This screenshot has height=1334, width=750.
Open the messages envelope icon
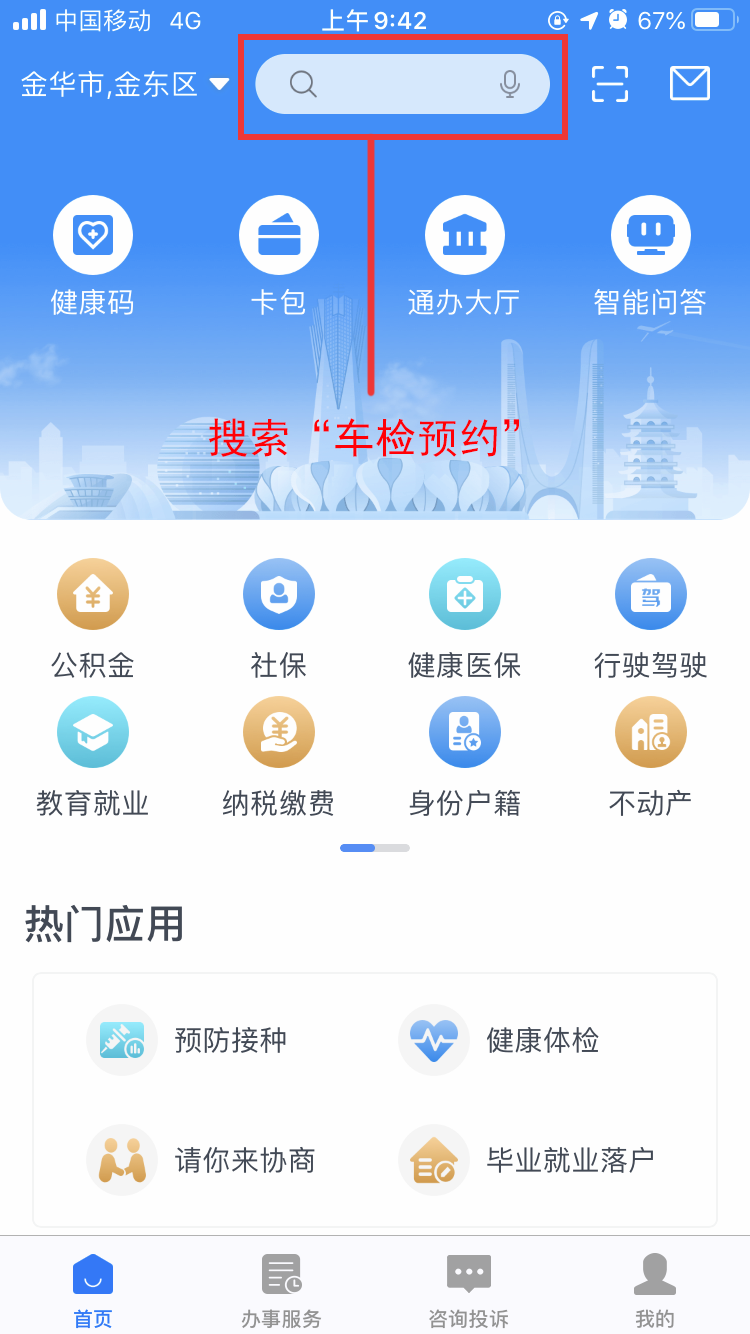point(690,84)
